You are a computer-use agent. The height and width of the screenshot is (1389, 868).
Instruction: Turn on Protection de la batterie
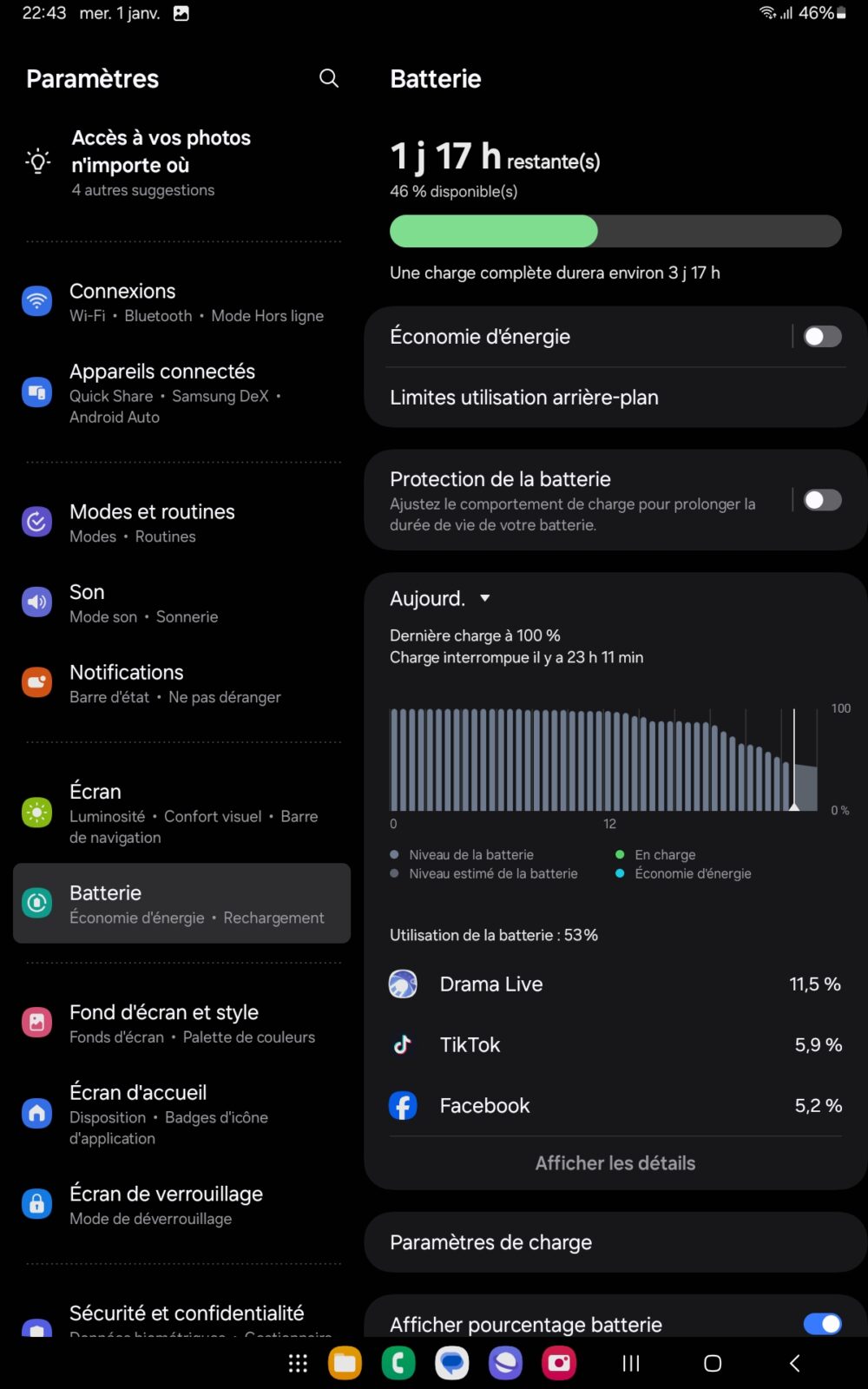click(x=822, y=500)
